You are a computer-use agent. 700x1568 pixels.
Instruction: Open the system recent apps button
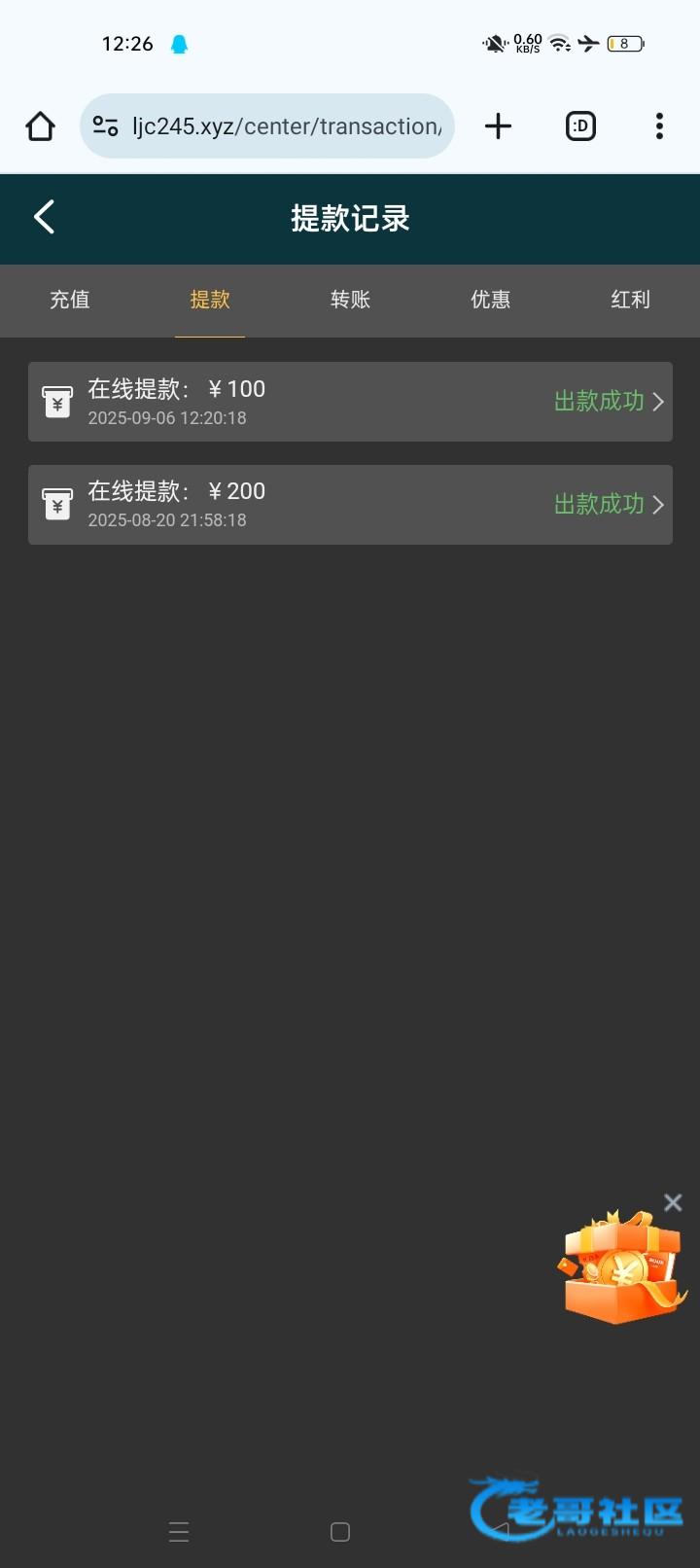pyautogui.click(x=179, y=1532)
